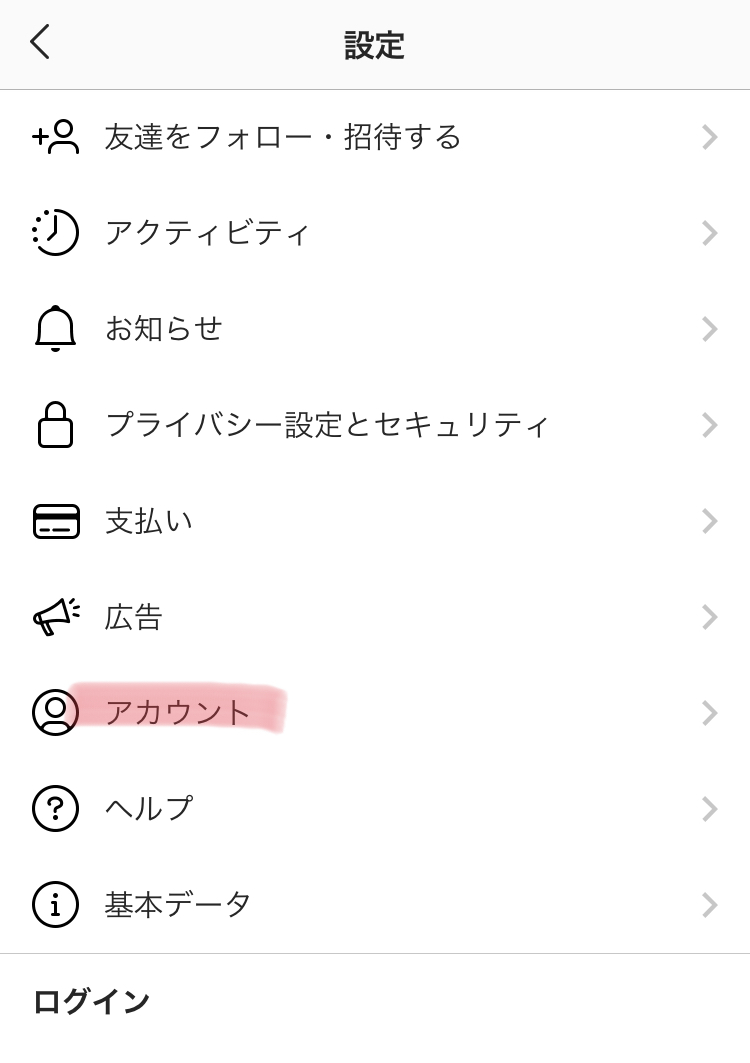Select the clock icon beside アクティビティ

(56, 233)
